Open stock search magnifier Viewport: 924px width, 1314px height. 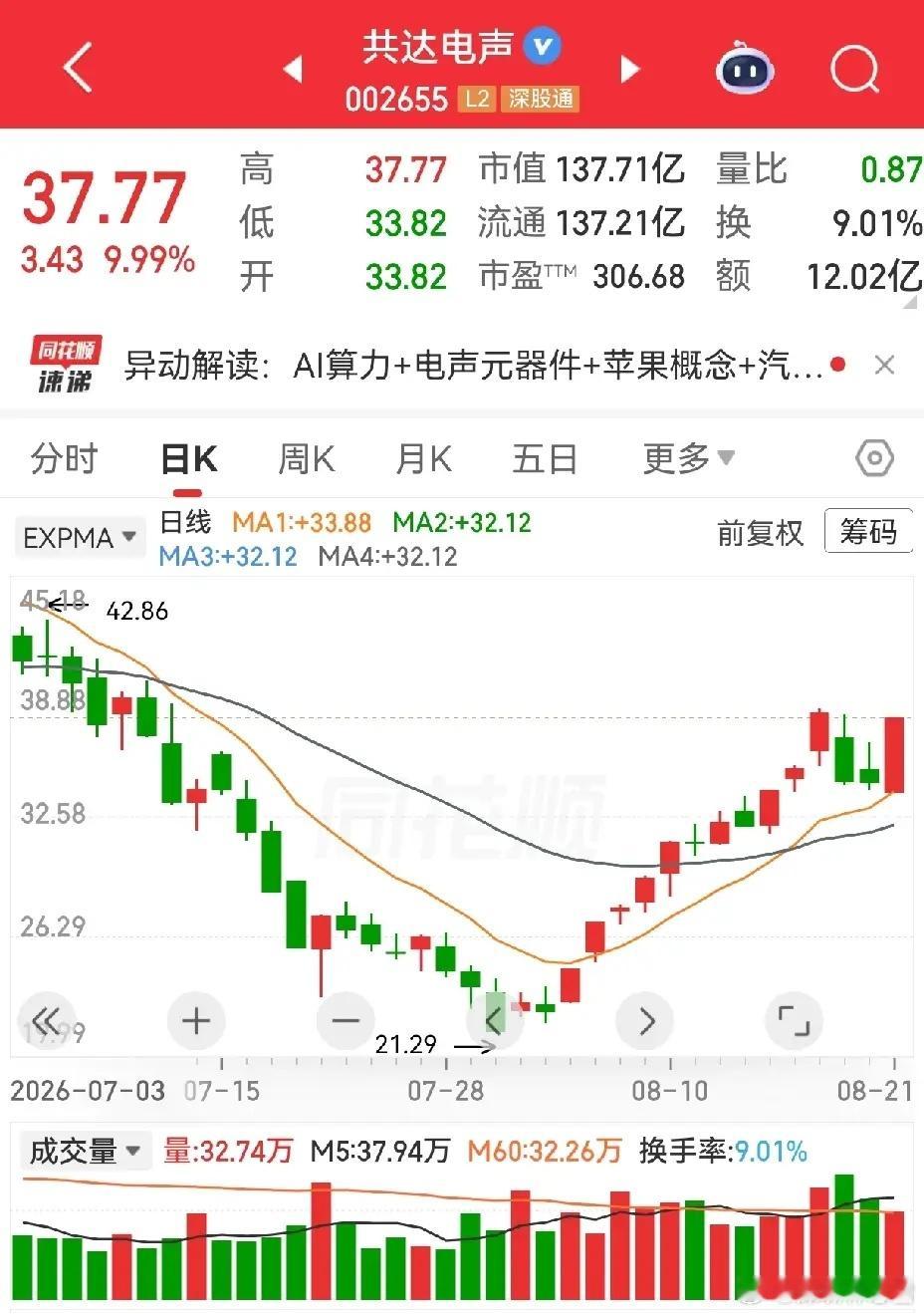(x=854, y=68)
